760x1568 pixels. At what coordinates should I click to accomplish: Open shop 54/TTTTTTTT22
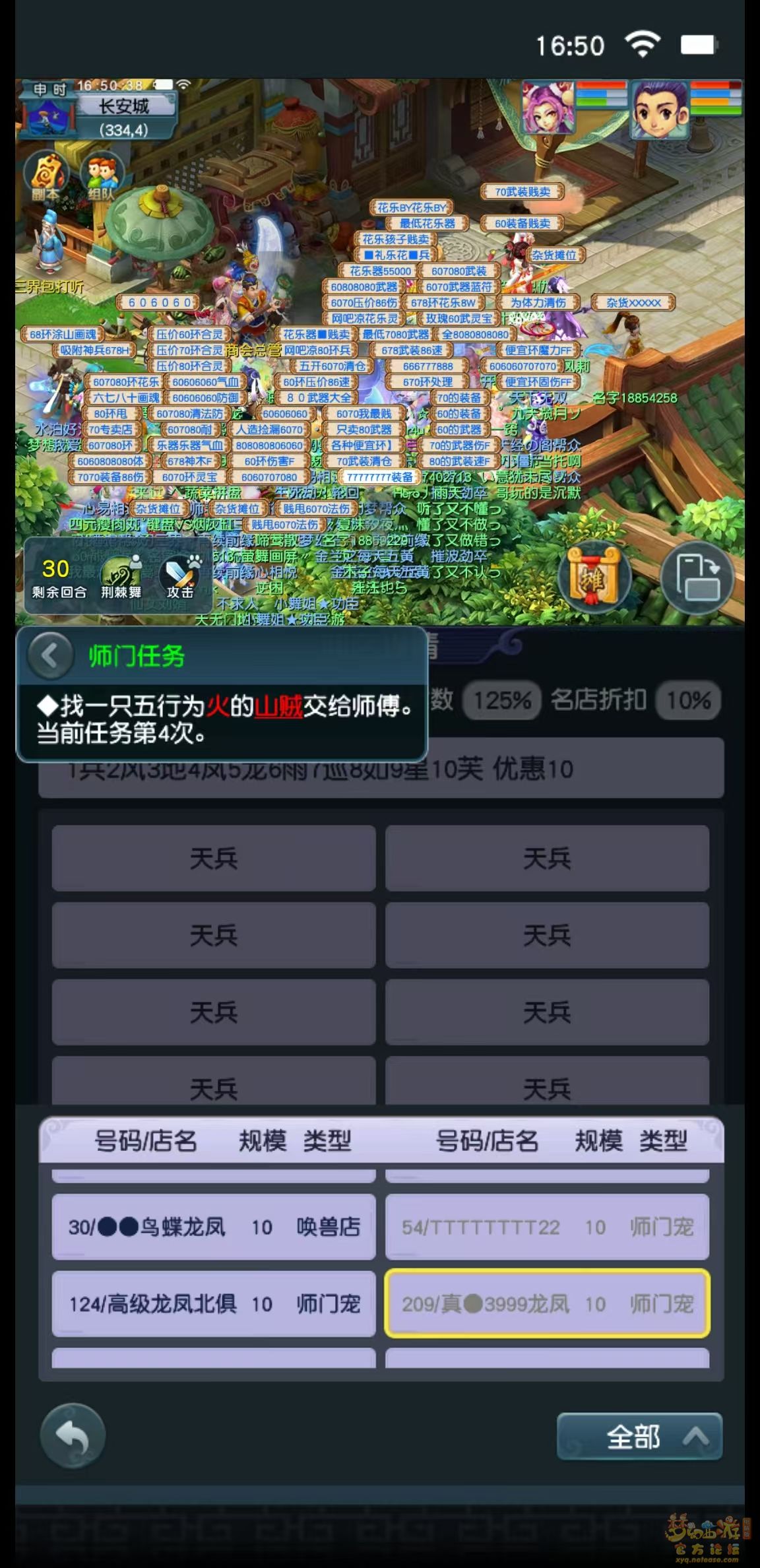547,1227
